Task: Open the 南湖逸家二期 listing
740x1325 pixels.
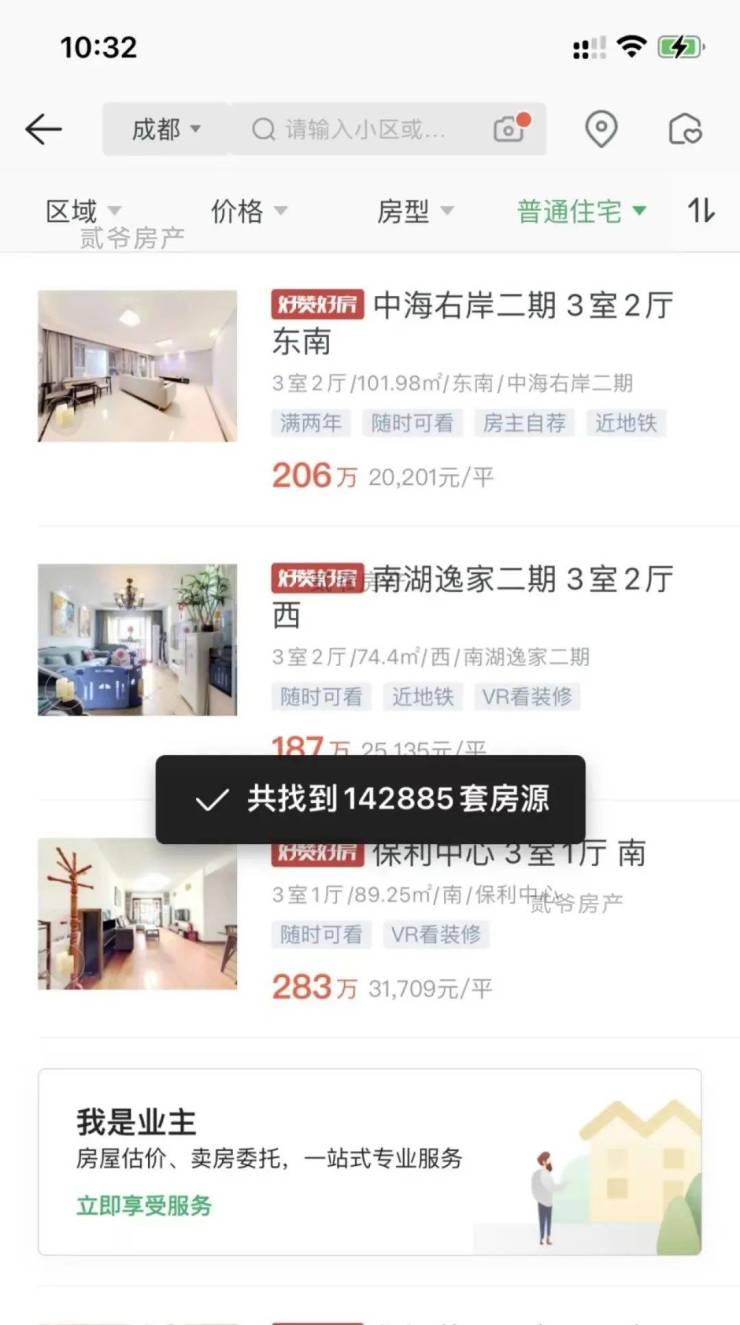Action: tap(470, 597)
